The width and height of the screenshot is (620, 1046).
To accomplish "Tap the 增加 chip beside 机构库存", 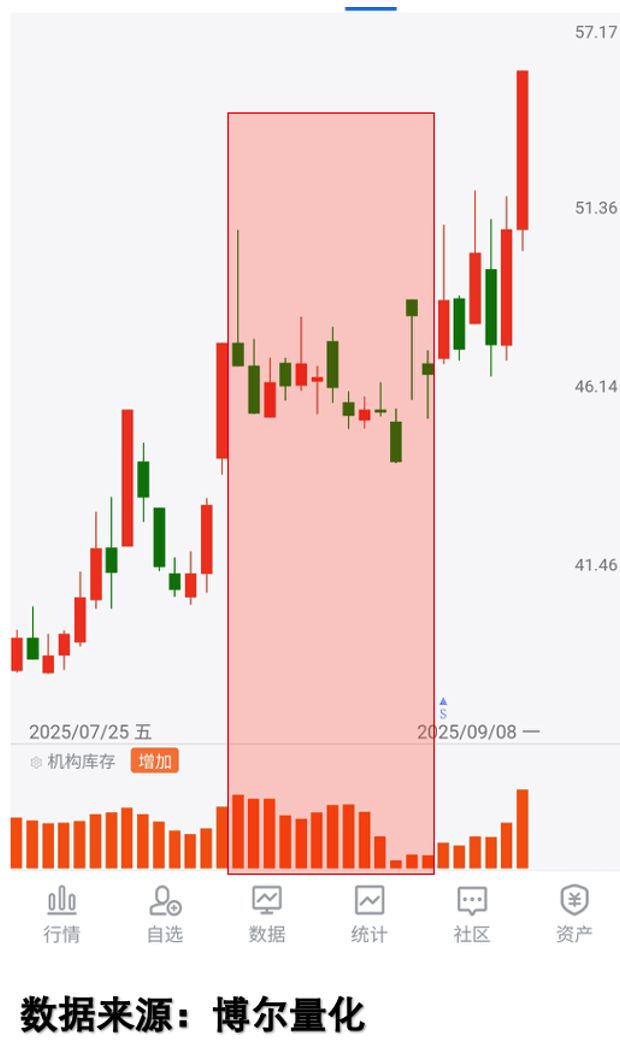I will pyautogui.click(x=154, y=762).
